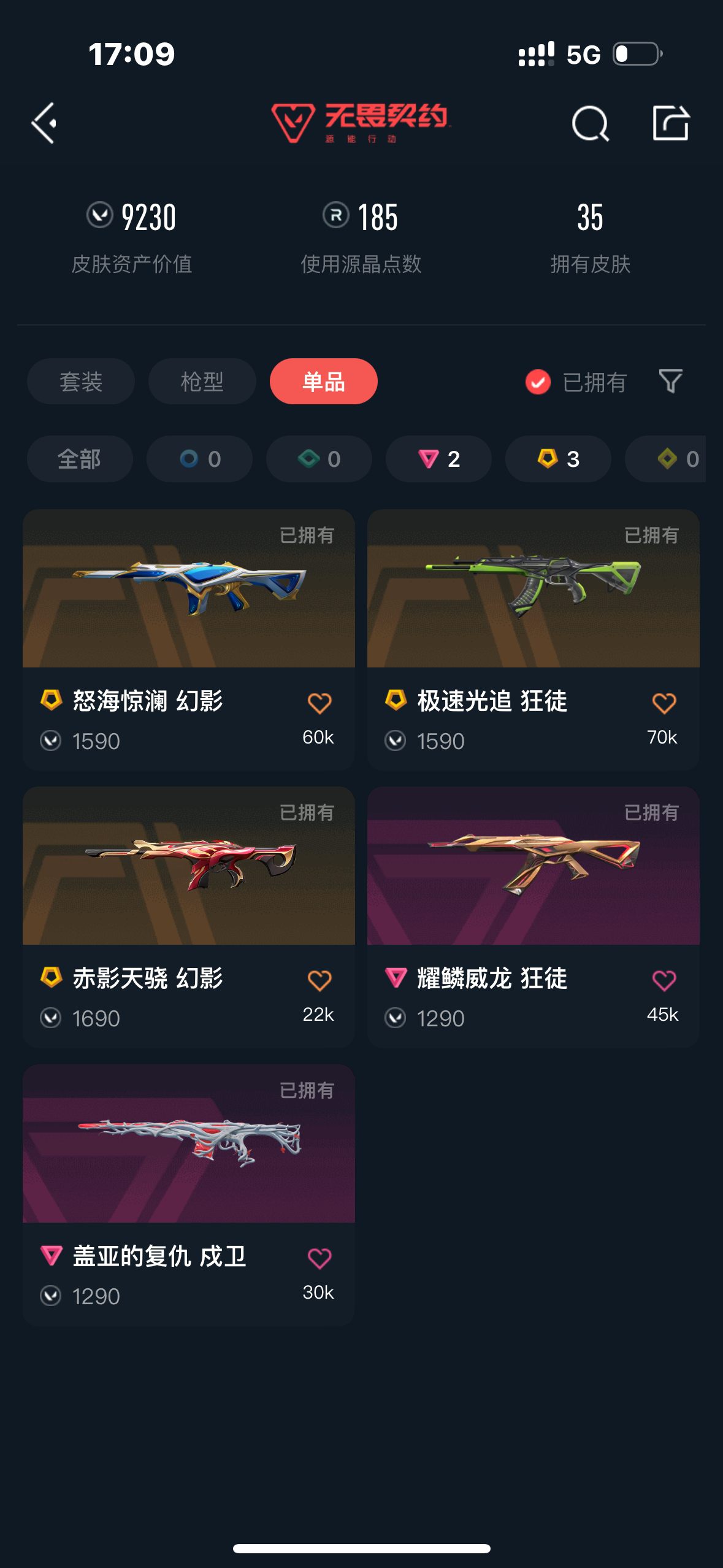
Task: Go back using the back arrow
Action: (44, 123)
